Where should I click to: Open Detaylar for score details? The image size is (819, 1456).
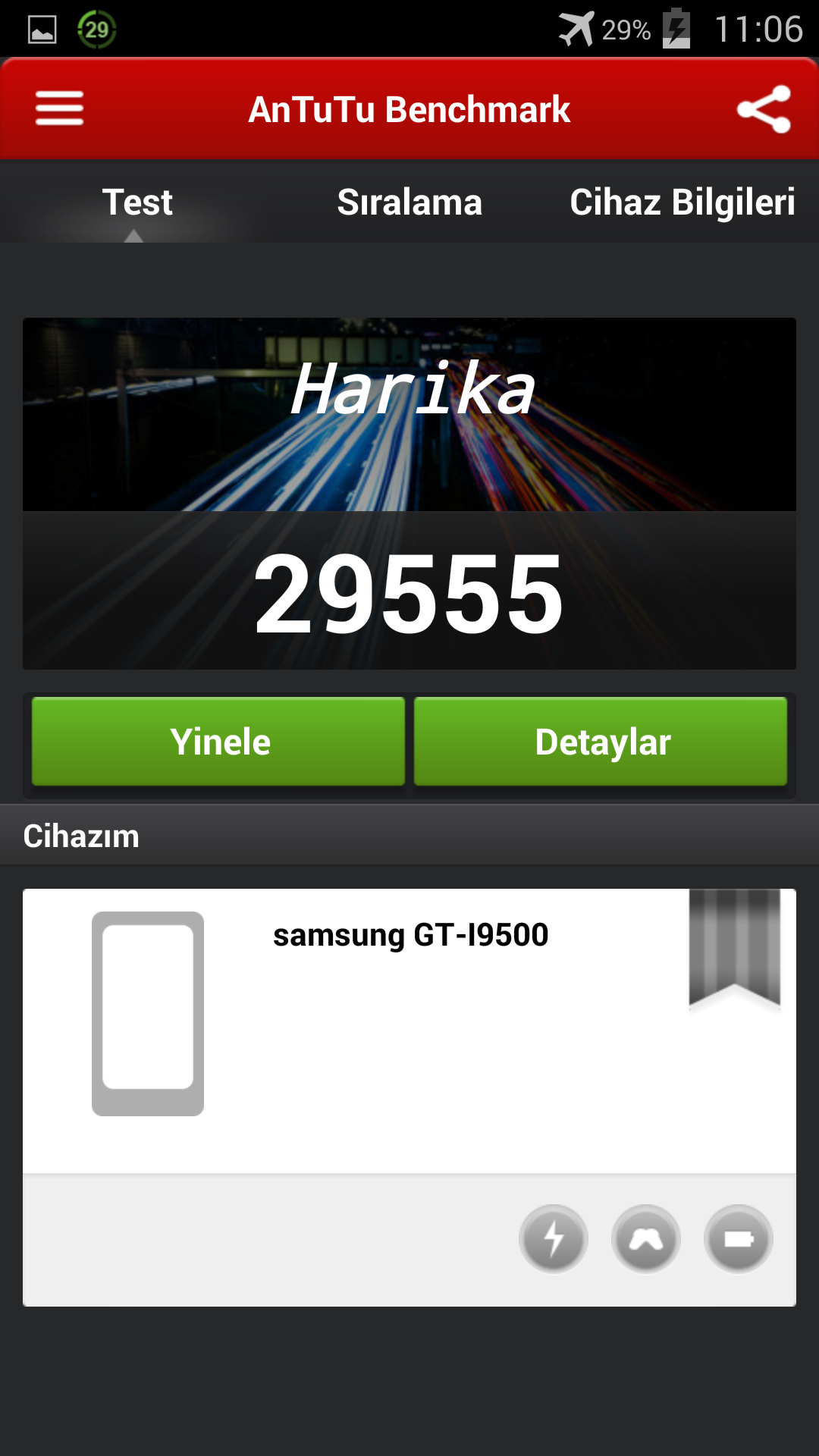(x=601, y=741)
